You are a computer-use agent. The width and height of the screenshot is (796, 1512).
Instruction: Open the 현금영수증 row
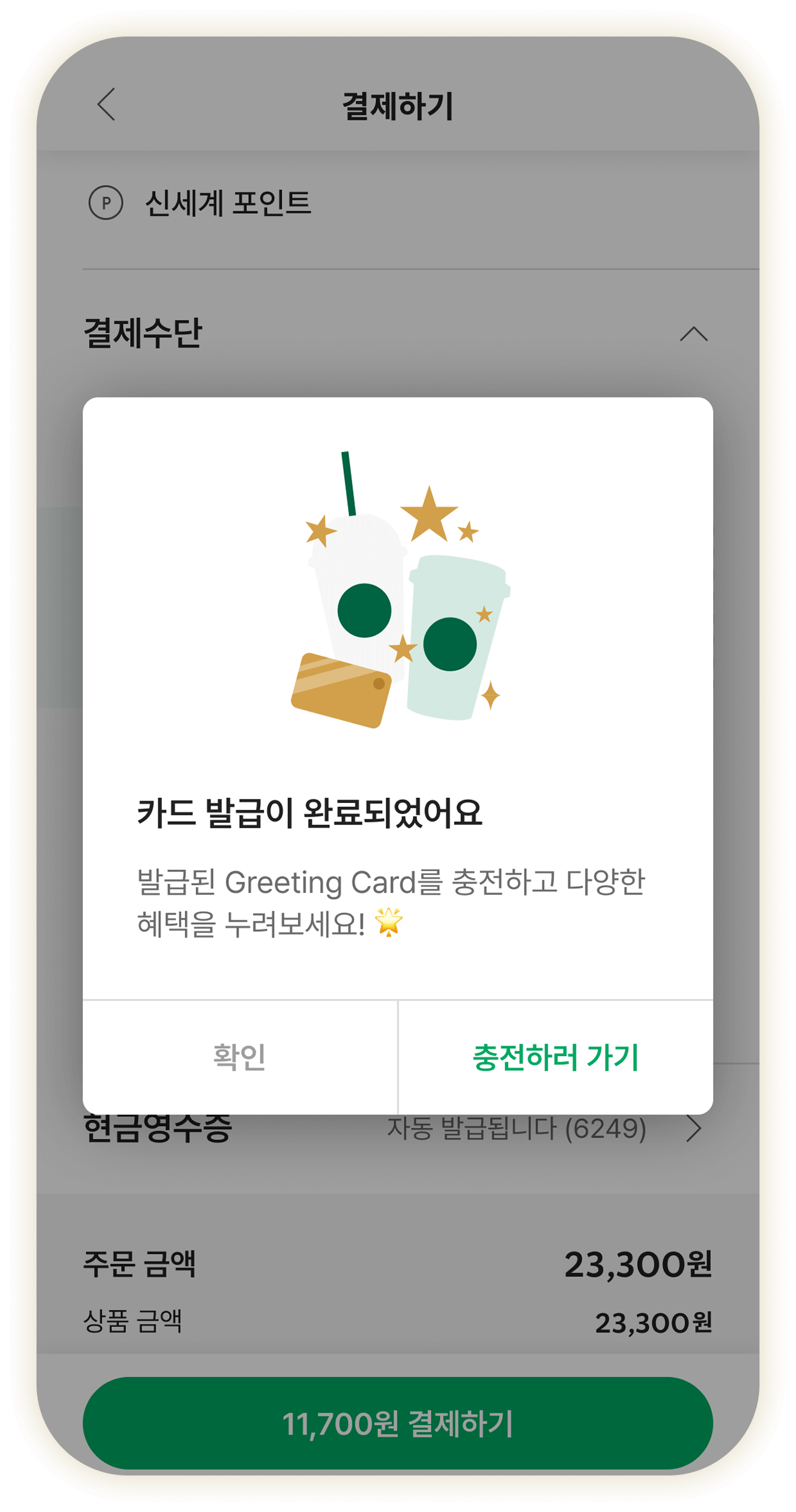693,1130
